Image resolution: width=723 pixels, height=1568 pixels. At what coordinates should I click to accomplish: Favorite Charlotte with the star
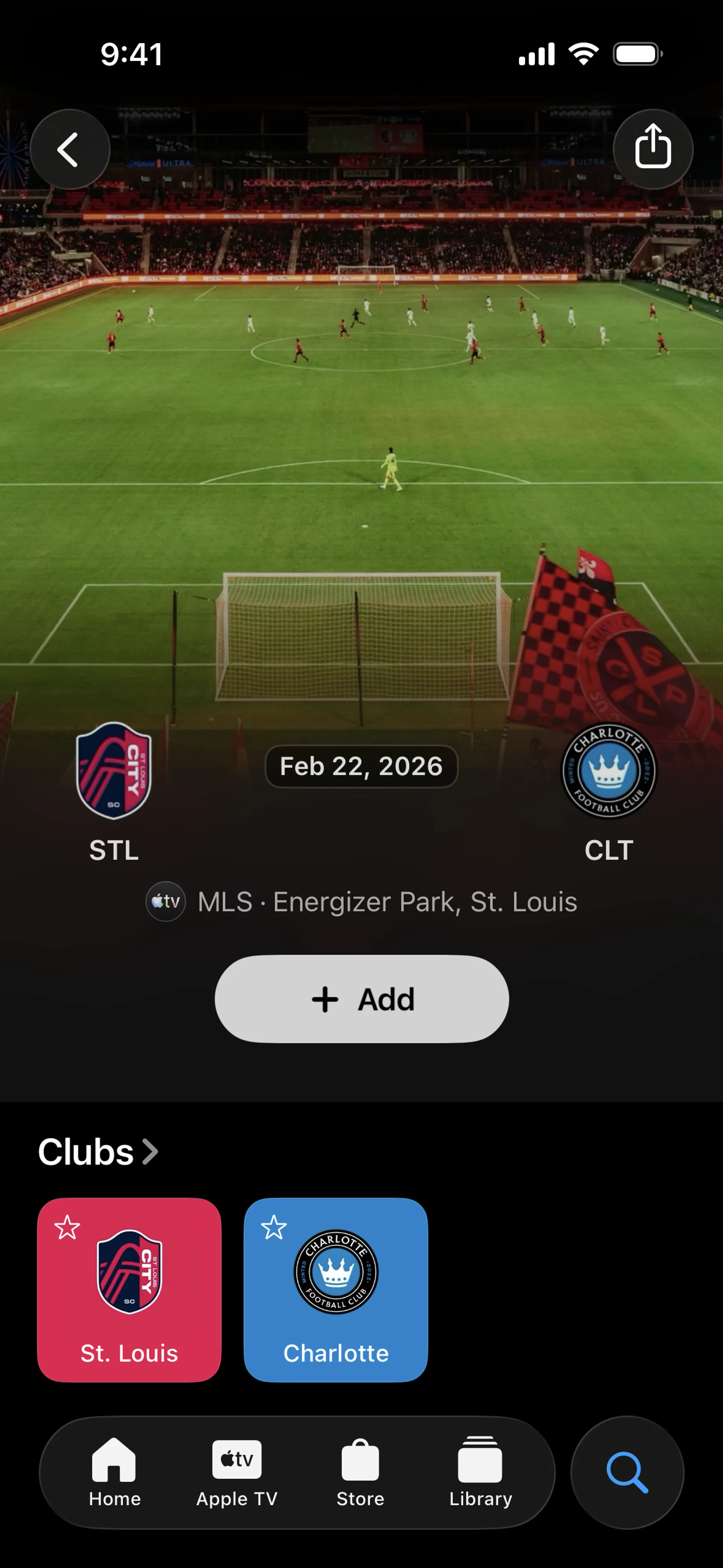(274, 1227)
